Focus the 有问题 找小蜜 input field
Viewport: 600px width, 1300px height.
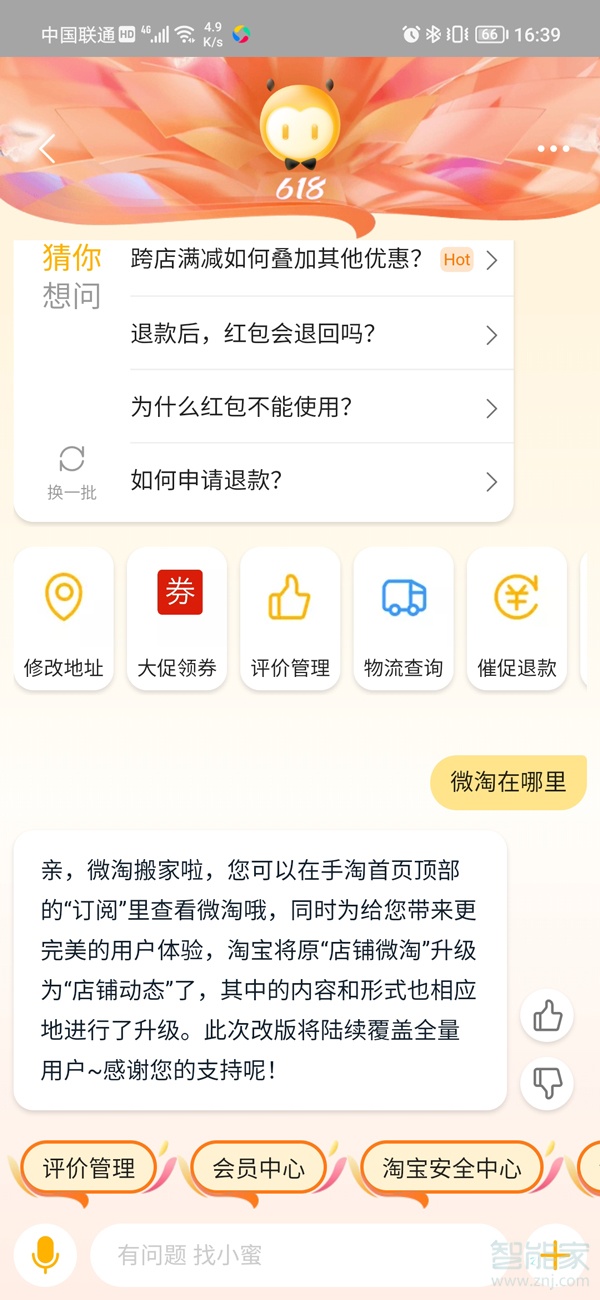click(300, 1255)
